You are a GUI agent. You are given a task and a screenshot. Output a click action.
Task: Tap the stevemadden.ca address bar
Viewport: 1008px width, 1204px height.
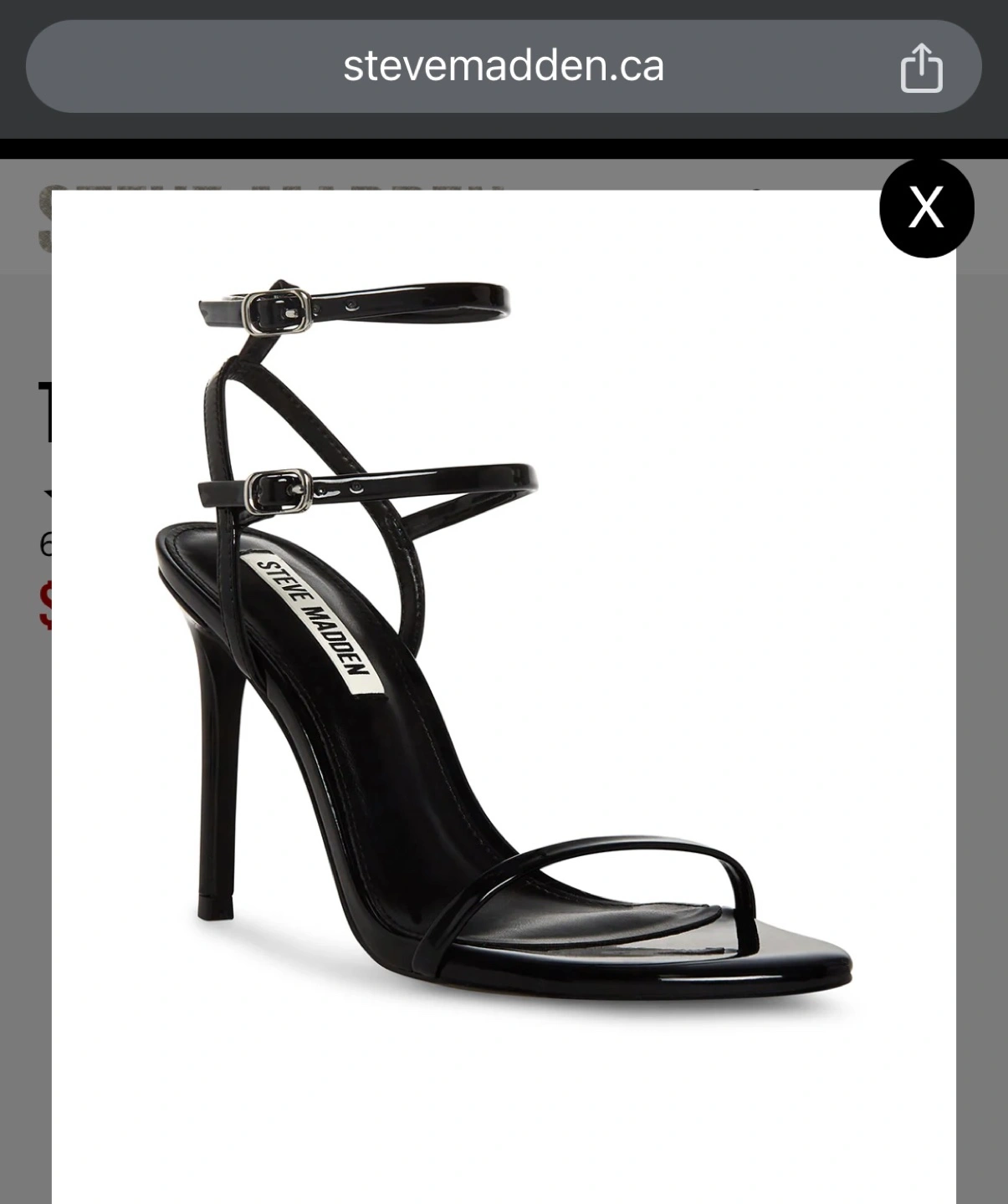click(x=503, y=67)
